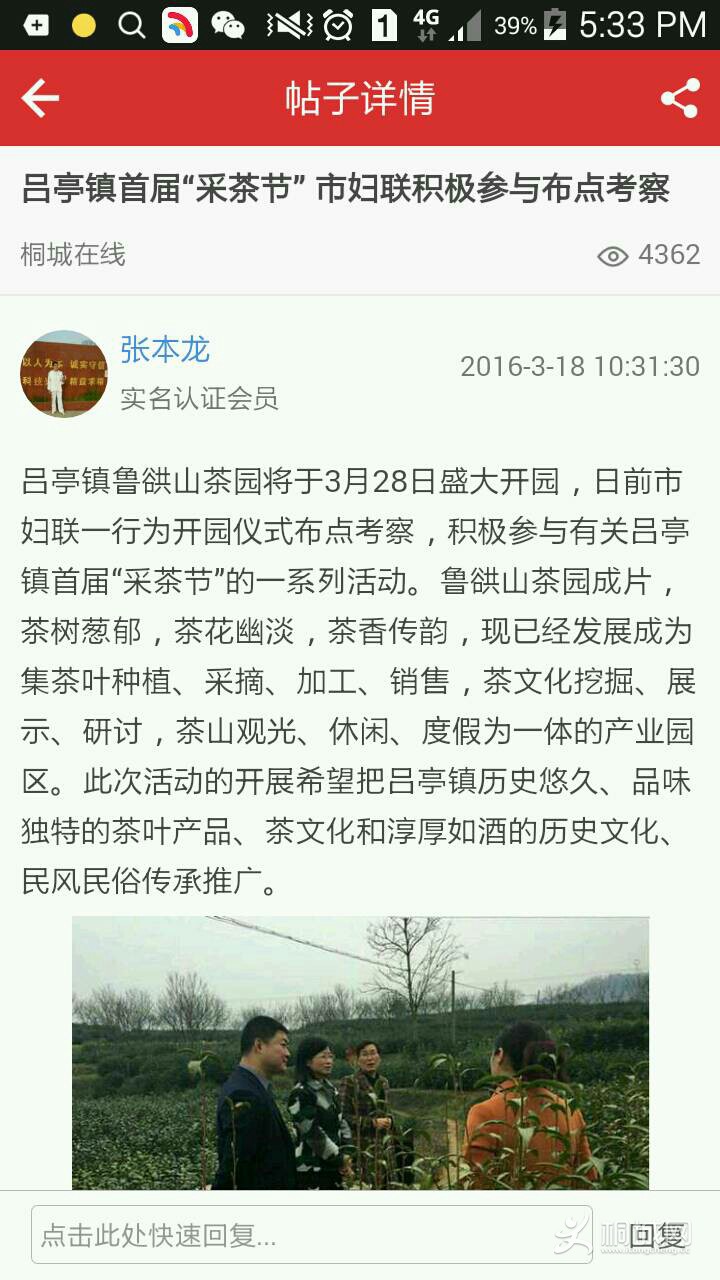
Task: Open the tea garden photo
Action: click(x=360, y=1052)
